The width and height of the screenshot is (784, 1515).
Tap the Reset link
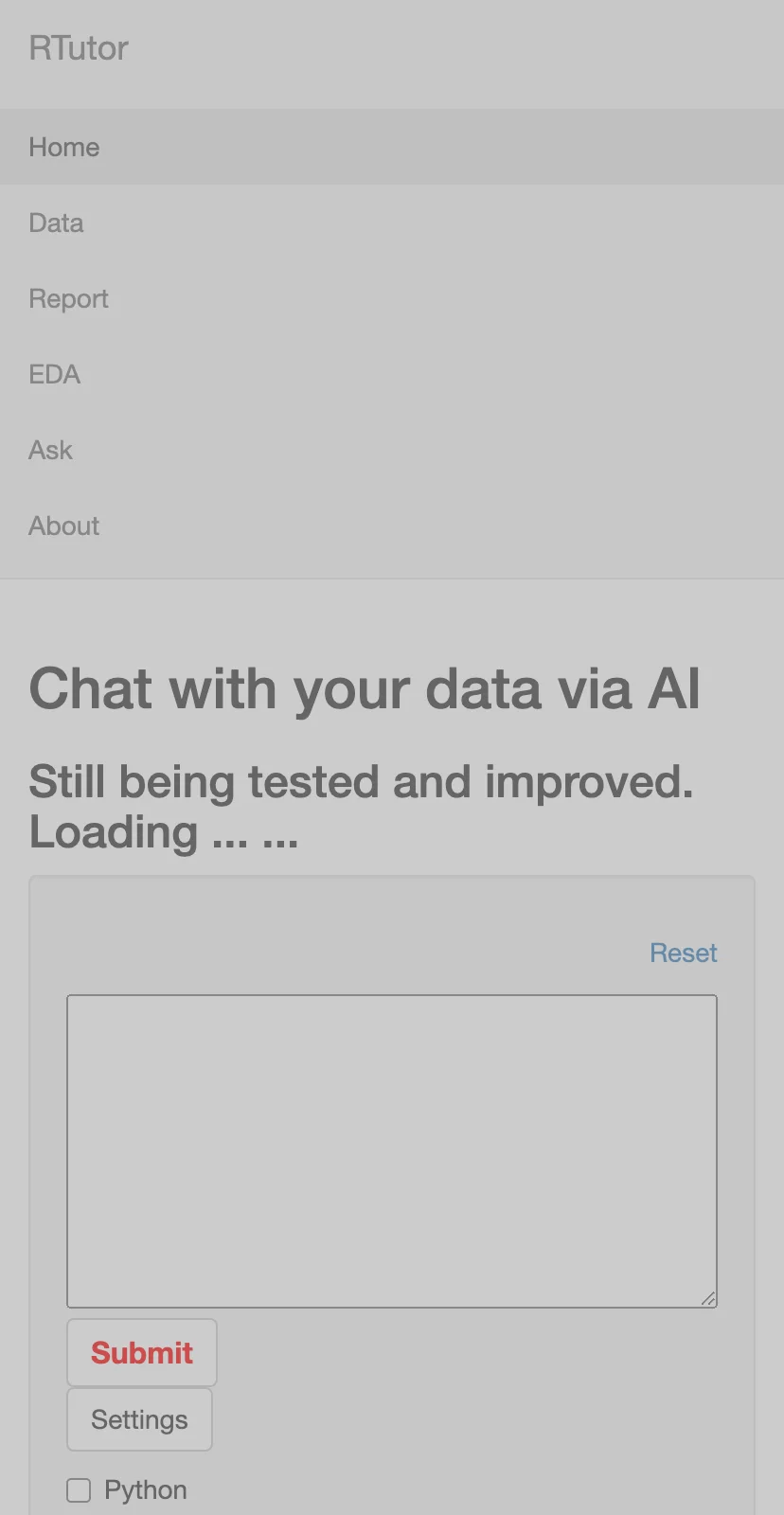tap(683, 953)
